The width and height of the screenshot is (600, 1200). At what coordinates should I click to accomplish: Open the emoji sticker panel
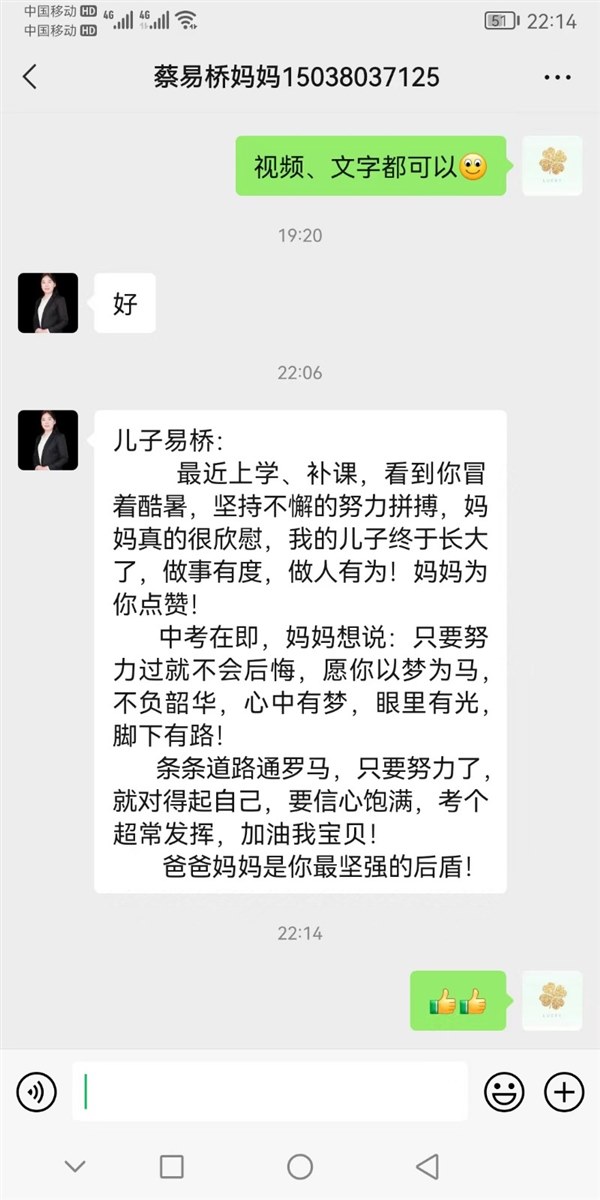[504, 1092]
